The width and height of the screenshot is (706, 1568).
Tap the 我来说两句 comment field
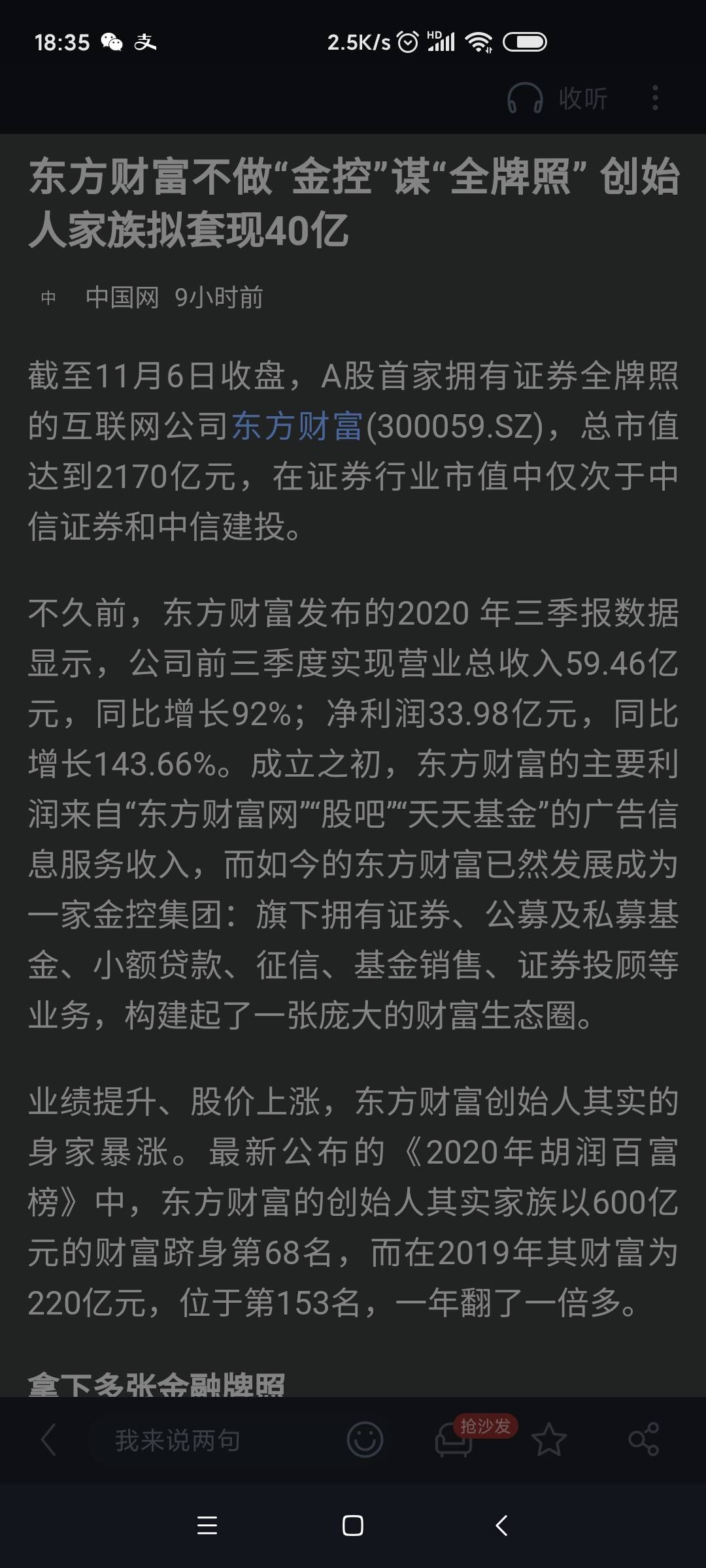pyautogui.click(x=178, y=1440)
